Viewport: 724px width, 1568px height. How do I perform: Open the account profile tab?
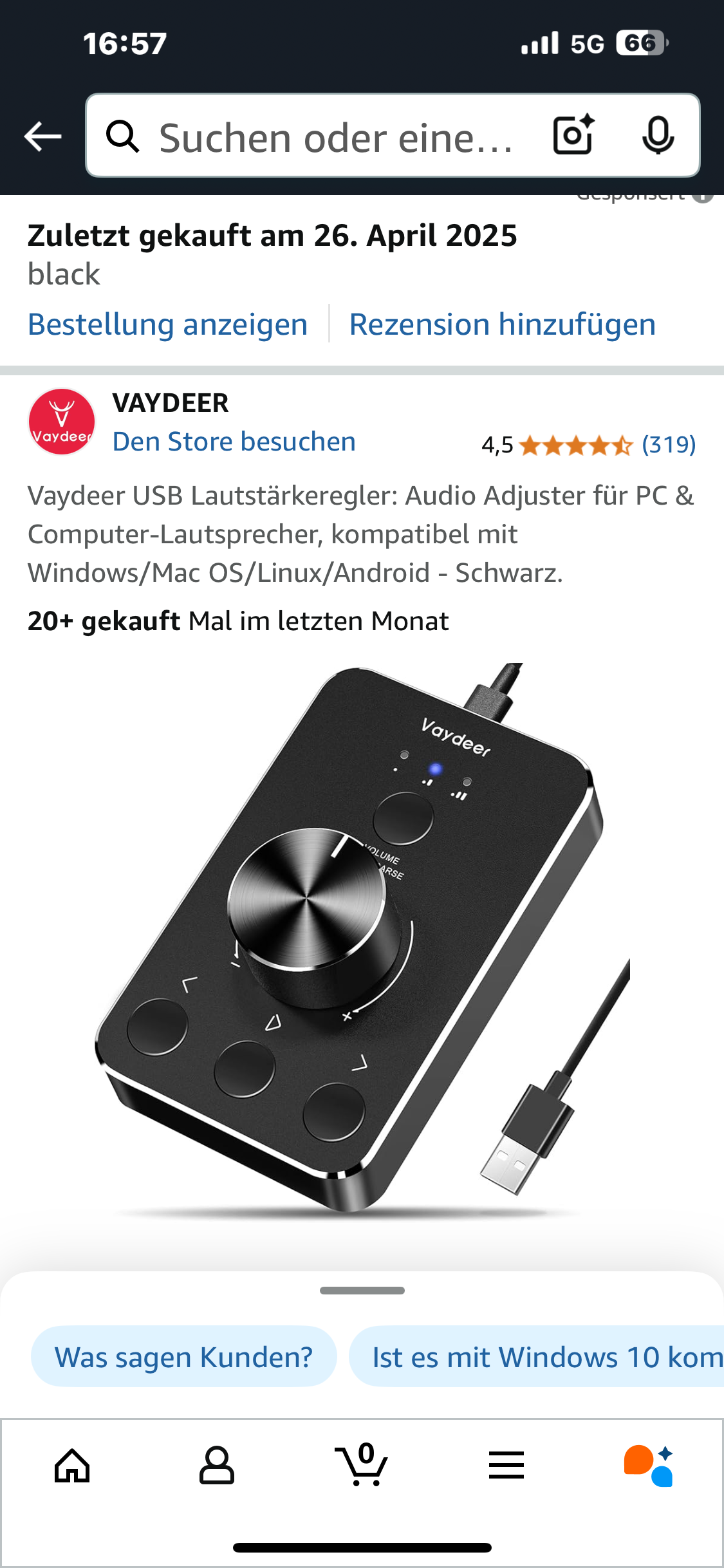pyautogui.click(x=217, y=1466)
